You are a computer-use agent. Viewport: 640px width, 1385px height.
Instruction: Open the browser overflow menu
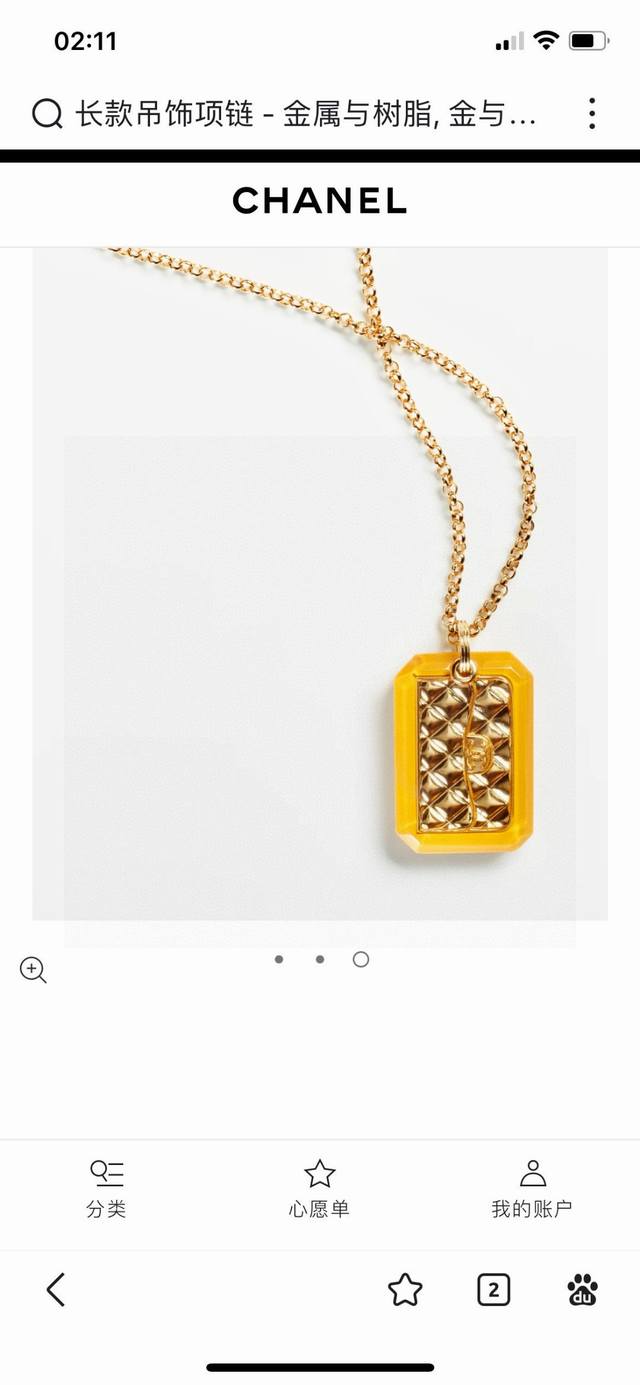[x=592, y=114]
